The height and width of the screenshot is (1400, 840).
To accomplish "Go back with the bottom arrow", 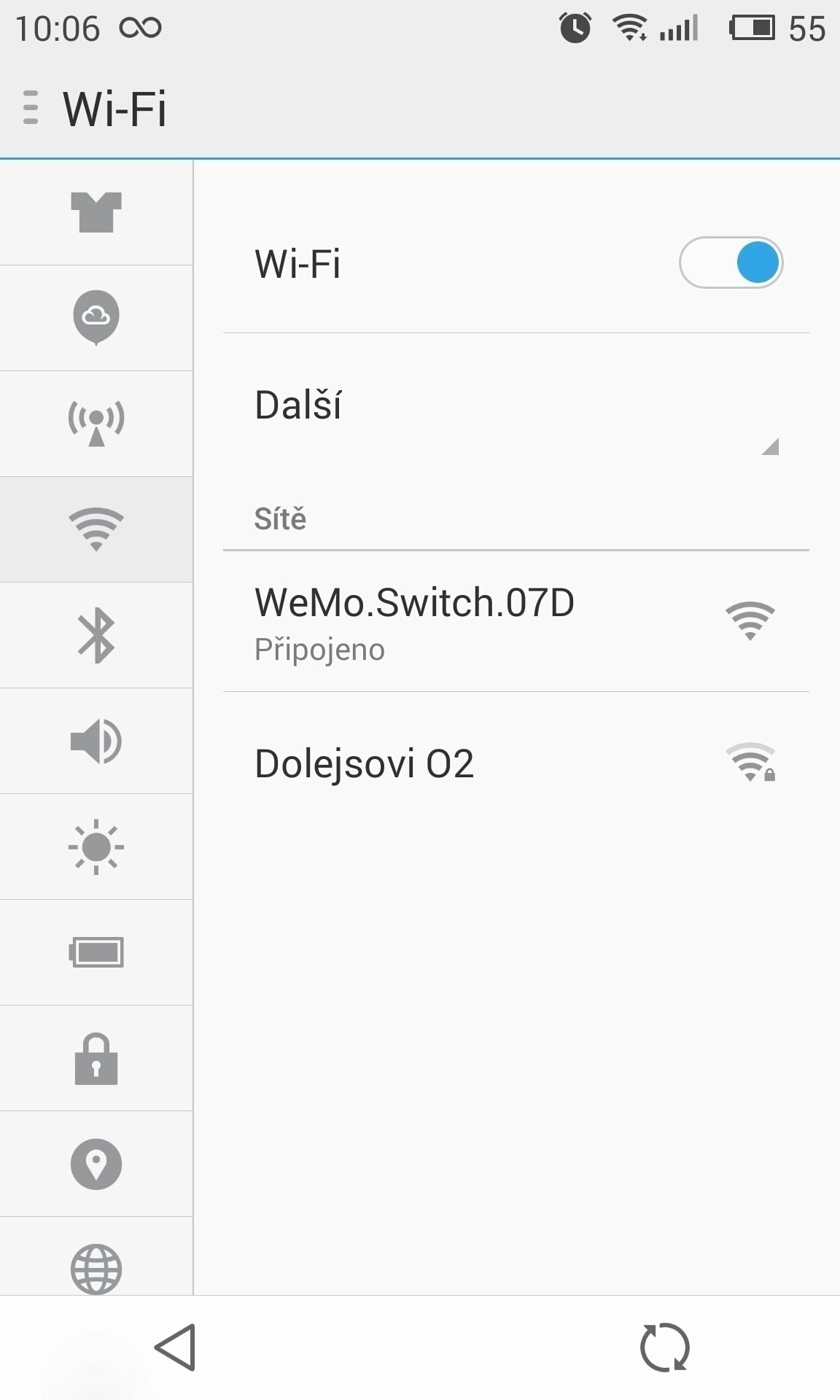I will [176, 1347].
